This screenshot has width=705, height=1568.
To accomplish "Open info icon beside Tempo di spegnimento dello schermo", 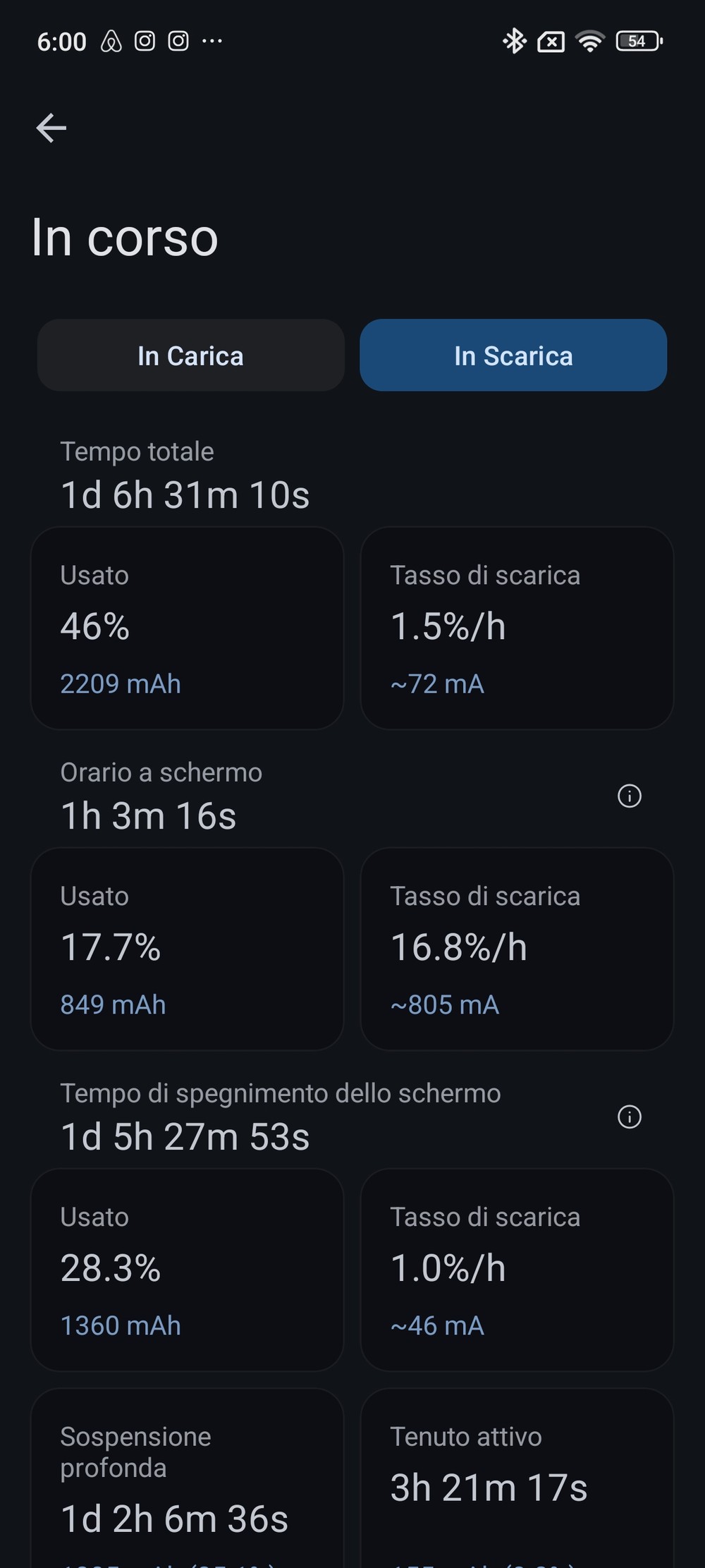I will click(x=630, y=1117).
